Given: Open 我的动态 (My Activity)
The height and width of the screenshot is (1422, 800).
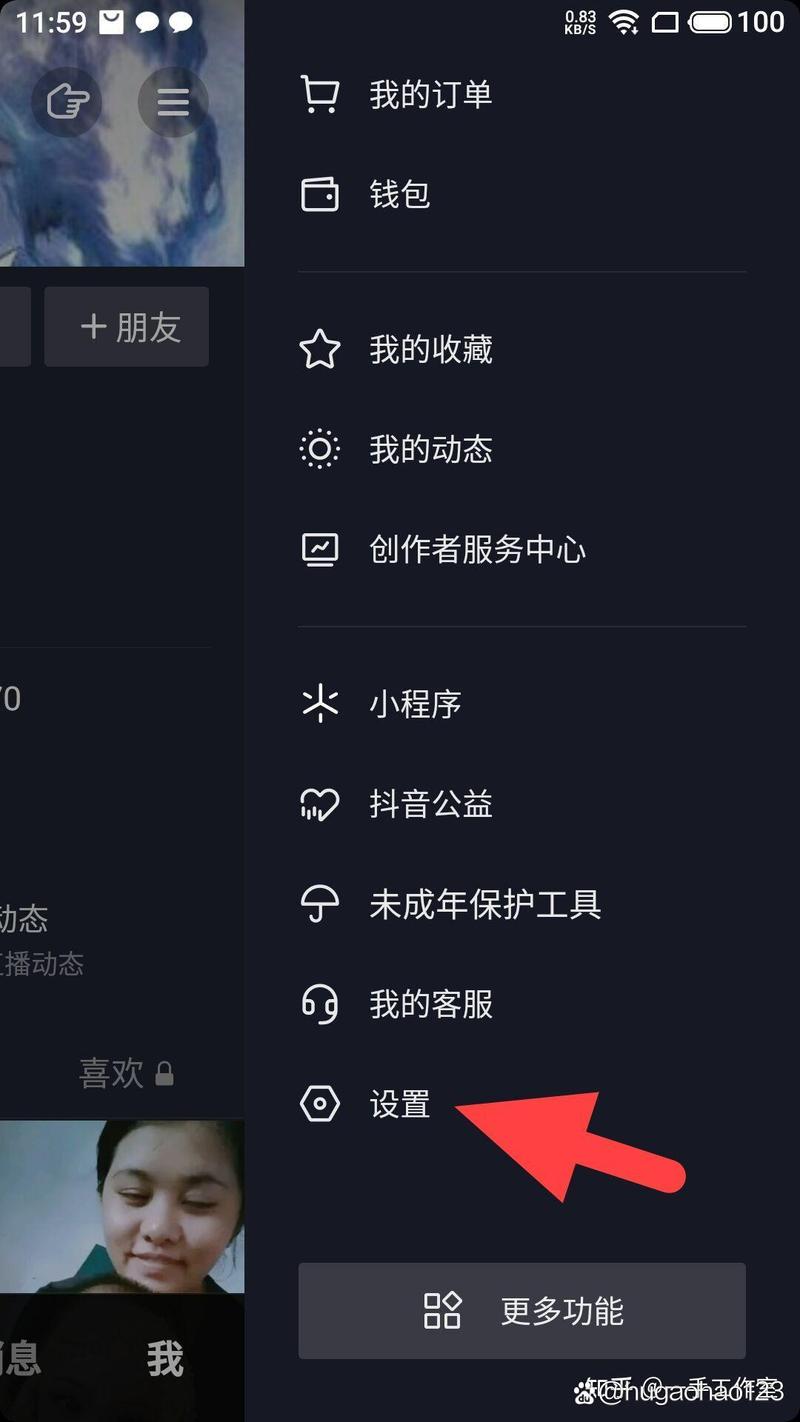Looking at the screenshot, I should (430, 449).
